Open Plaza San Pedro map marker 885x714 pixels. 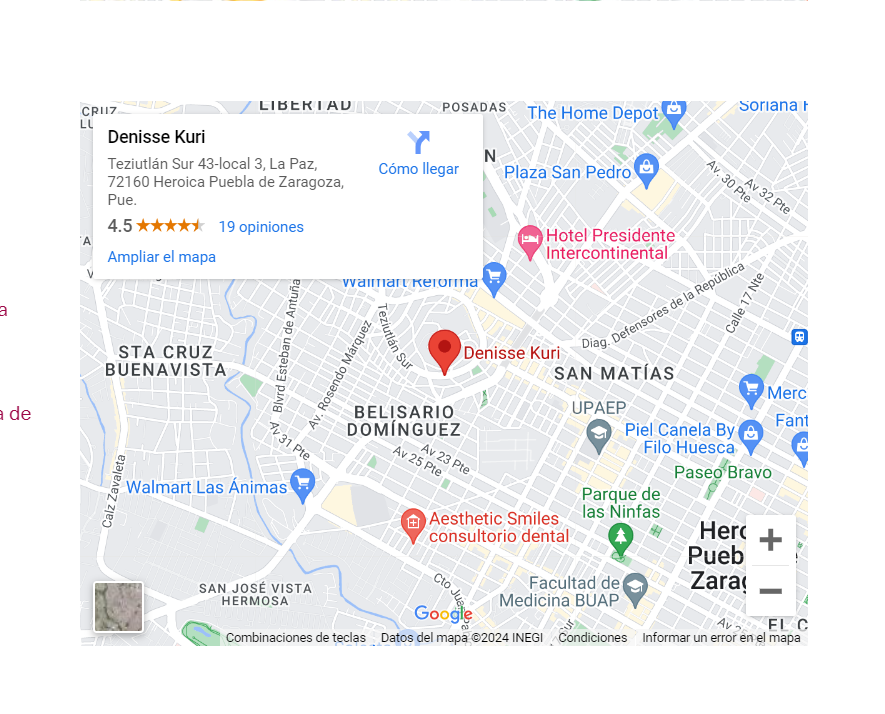tap(647, 171)
